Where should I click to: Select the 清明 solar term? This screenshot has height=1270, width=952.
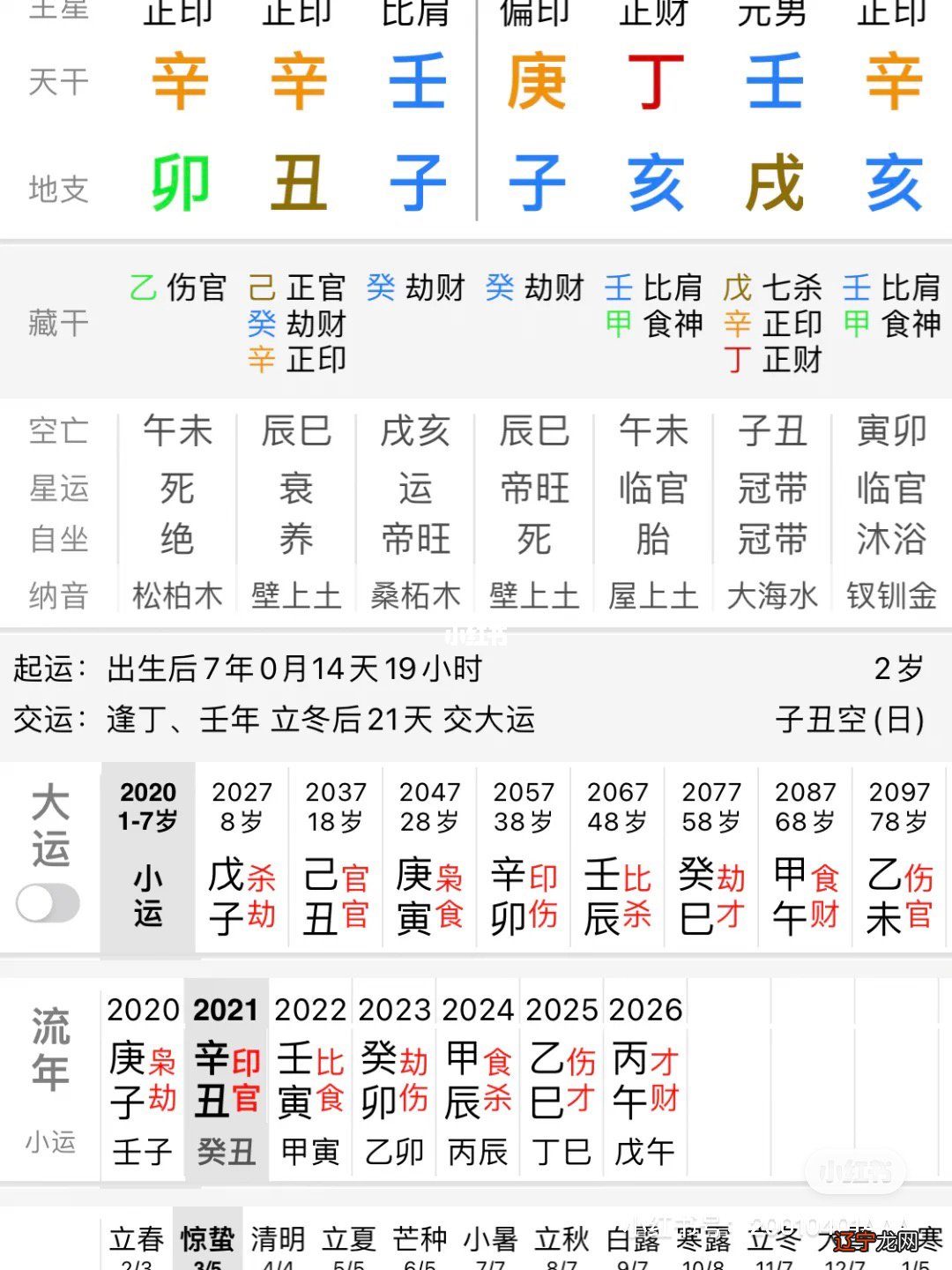278,1244
